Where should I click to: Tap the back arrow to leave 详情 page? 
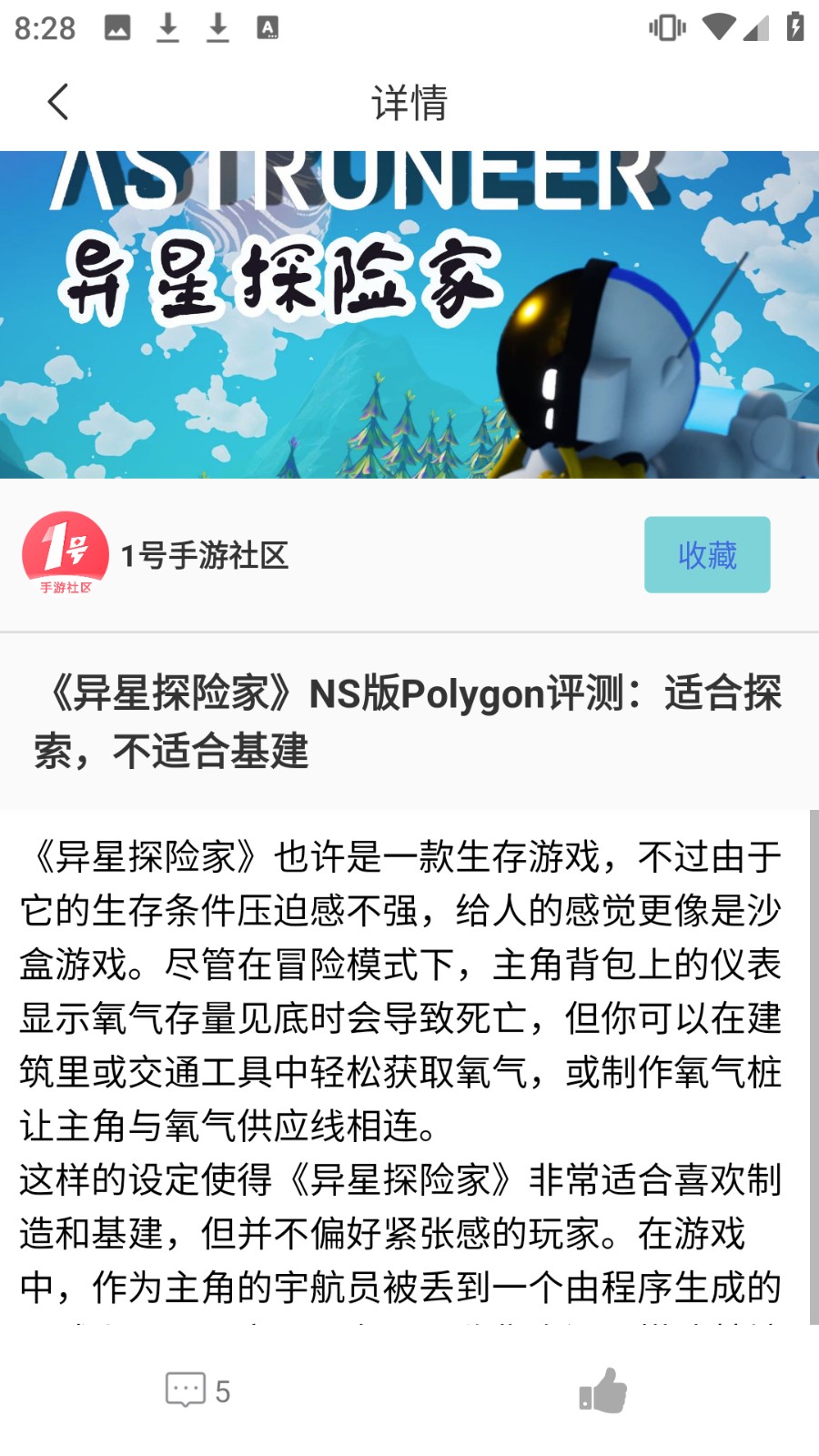58,102
